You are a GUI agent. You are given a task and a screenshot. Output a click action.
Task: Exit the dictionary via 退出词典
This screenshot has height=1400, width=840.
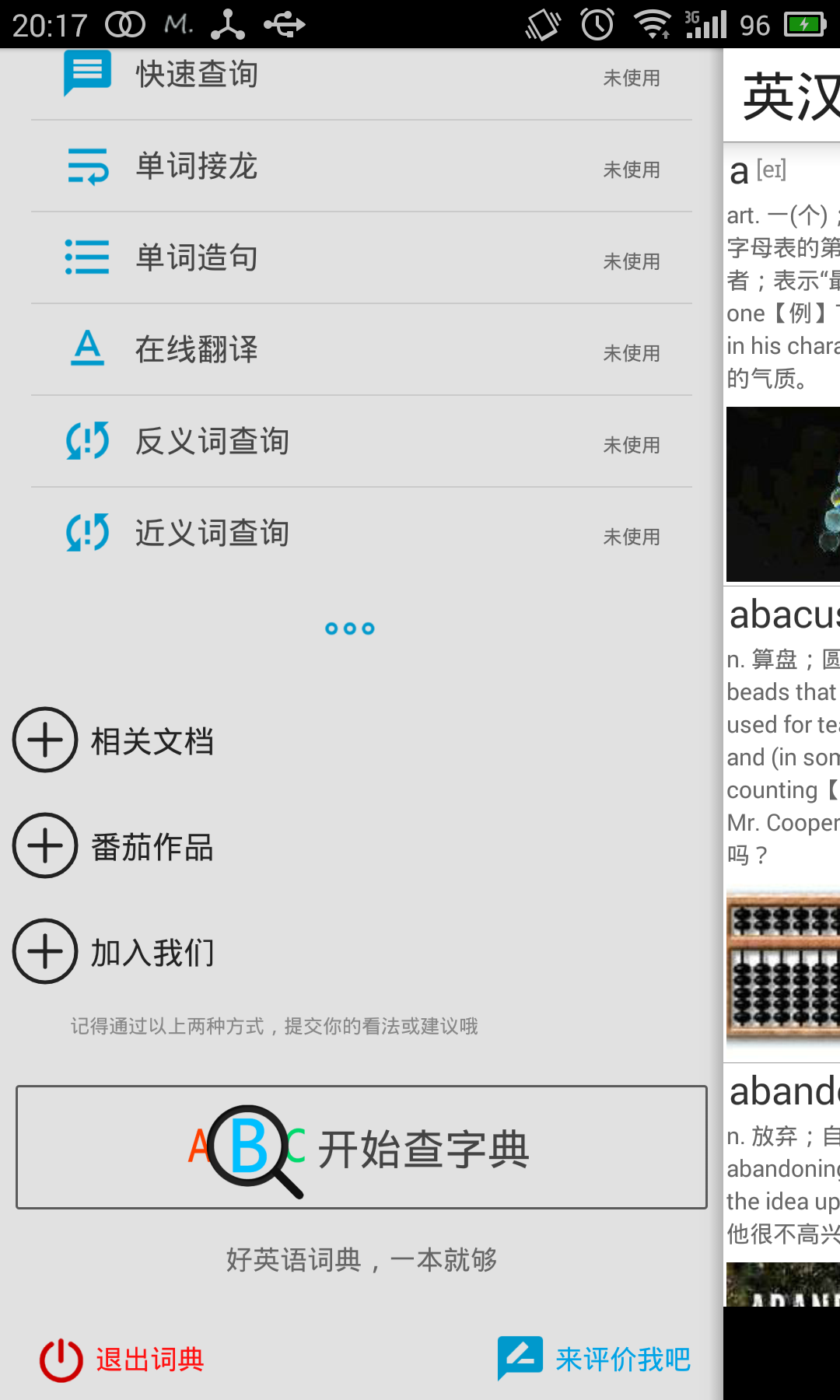[x=123, y=1360]
